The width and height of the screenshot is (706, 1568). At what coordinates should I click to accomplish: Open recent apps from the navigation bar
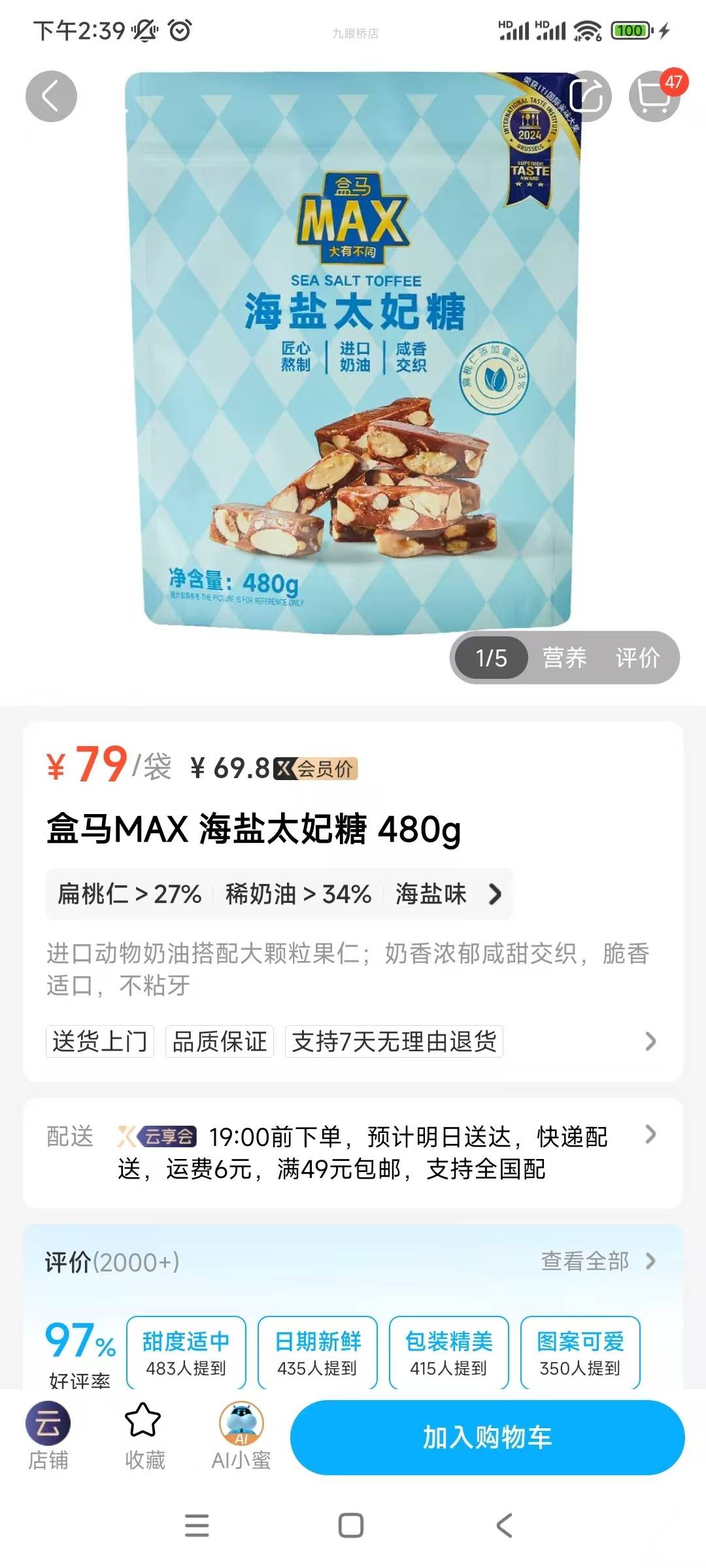[x=197, y=1526]
